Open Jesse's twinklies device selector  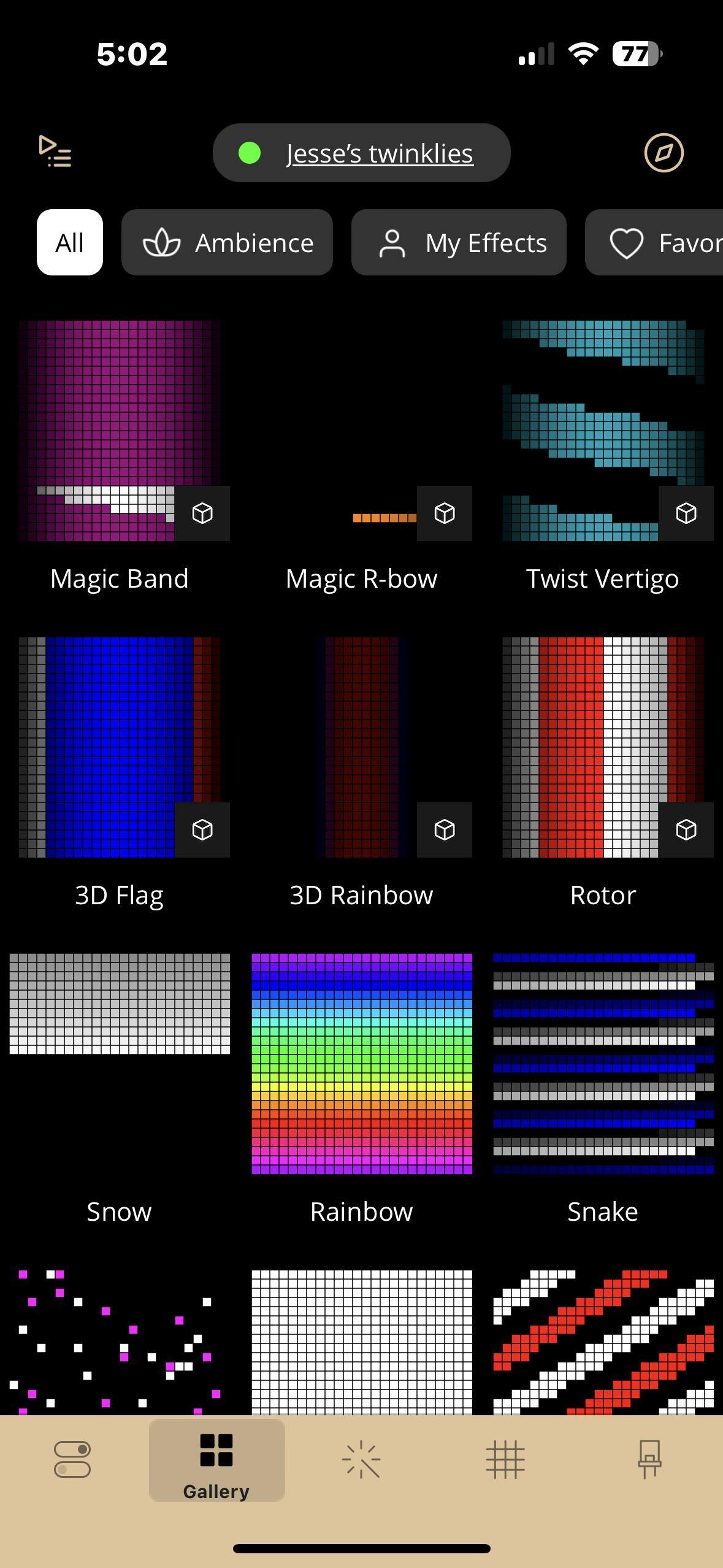(x=362, y=153)
